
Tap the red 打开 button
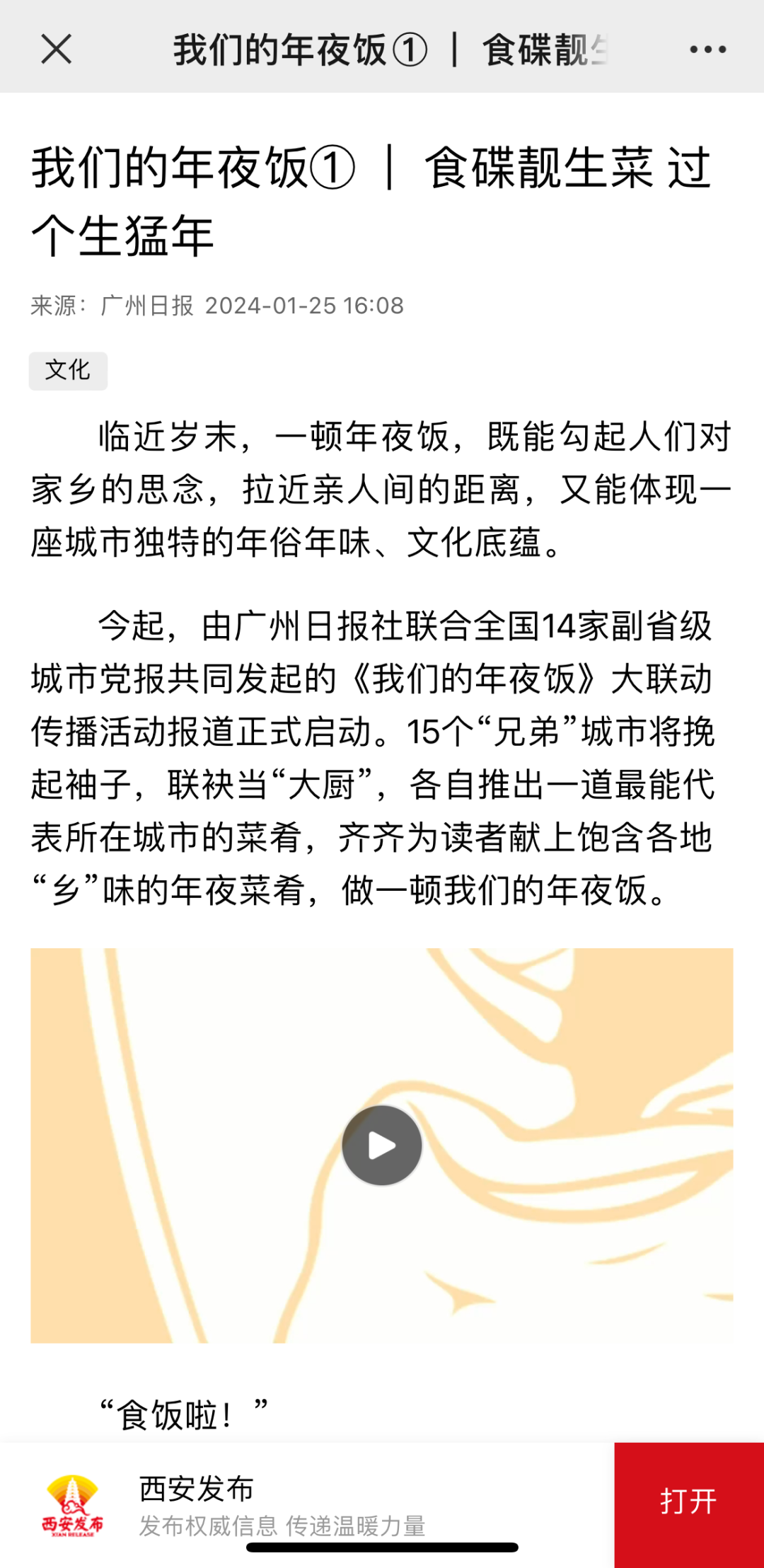(688, 1501)
